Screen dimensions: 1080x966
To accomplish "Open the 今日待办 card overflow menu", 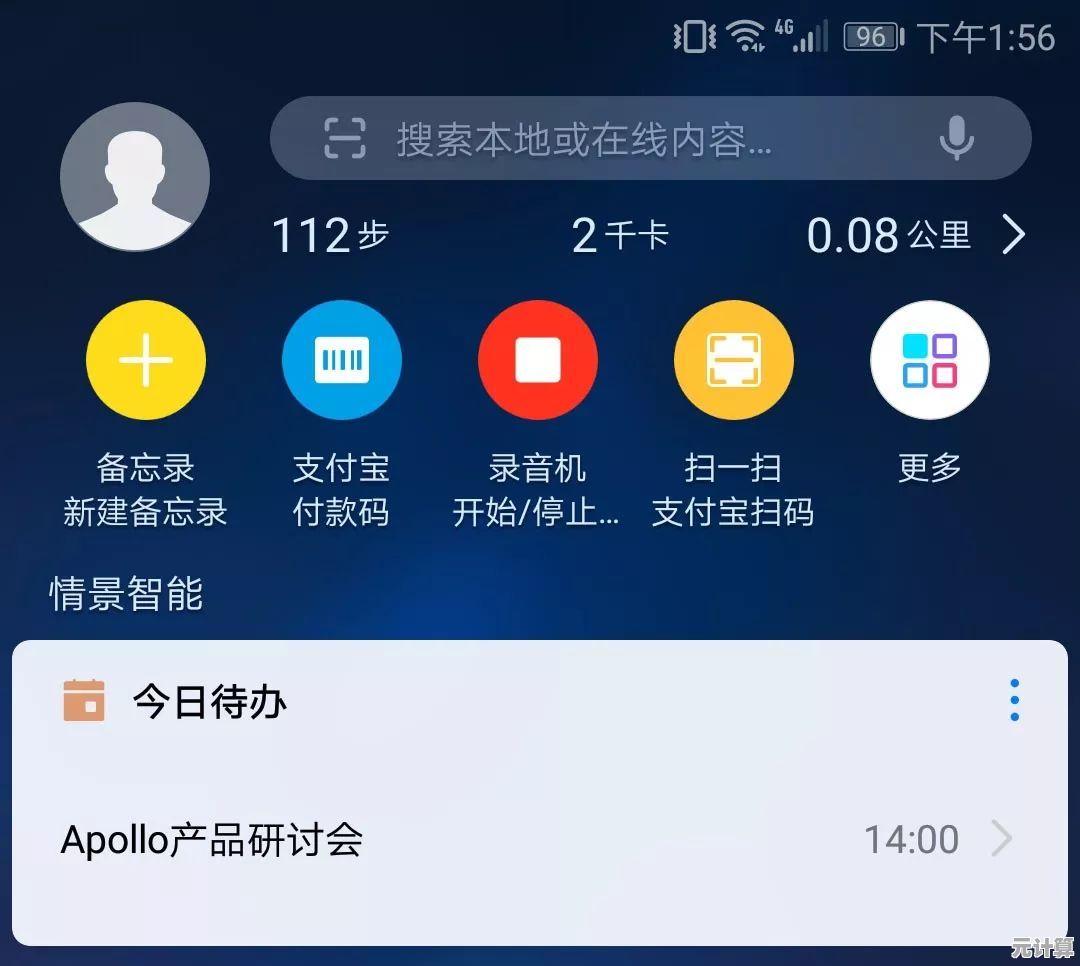I will click(x=1014, y=700).
